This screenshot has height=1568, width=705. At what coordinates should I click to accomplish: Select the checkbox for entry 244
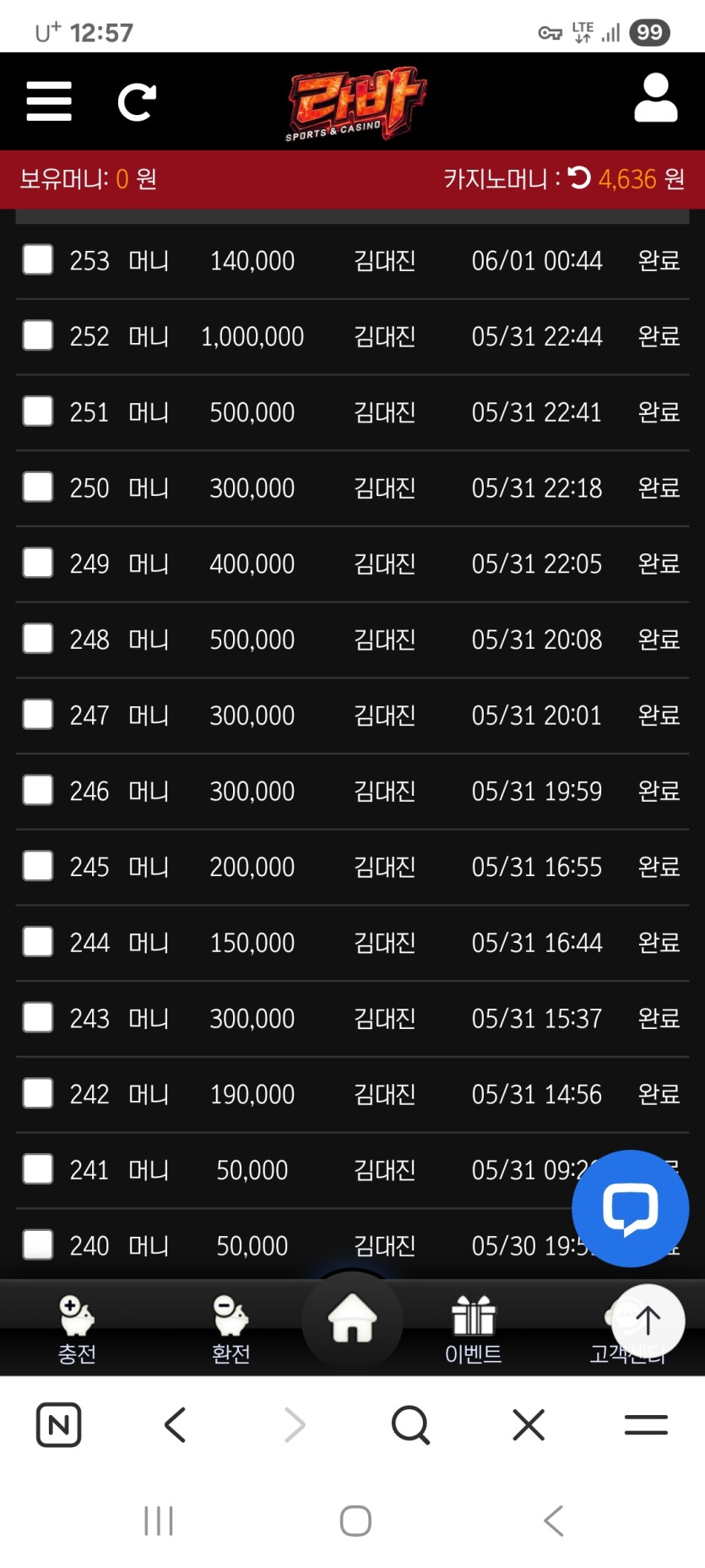click(38, 942)
